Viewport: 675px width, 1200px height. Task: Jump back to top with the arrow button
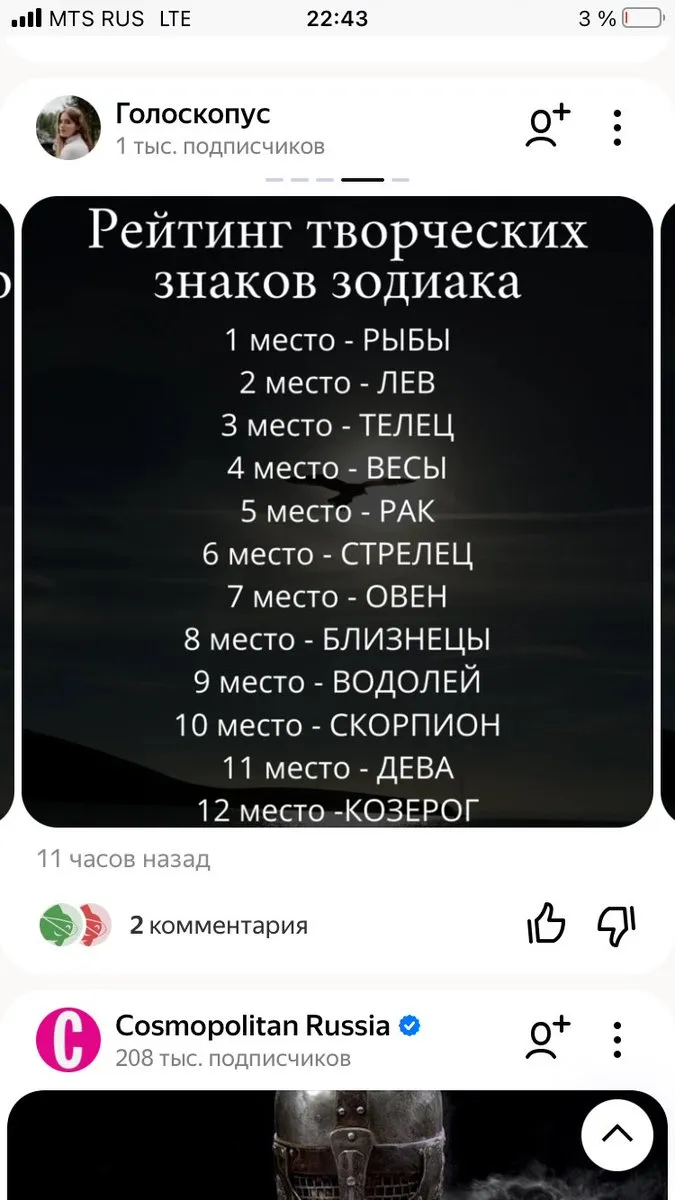tap(617, 1135)
